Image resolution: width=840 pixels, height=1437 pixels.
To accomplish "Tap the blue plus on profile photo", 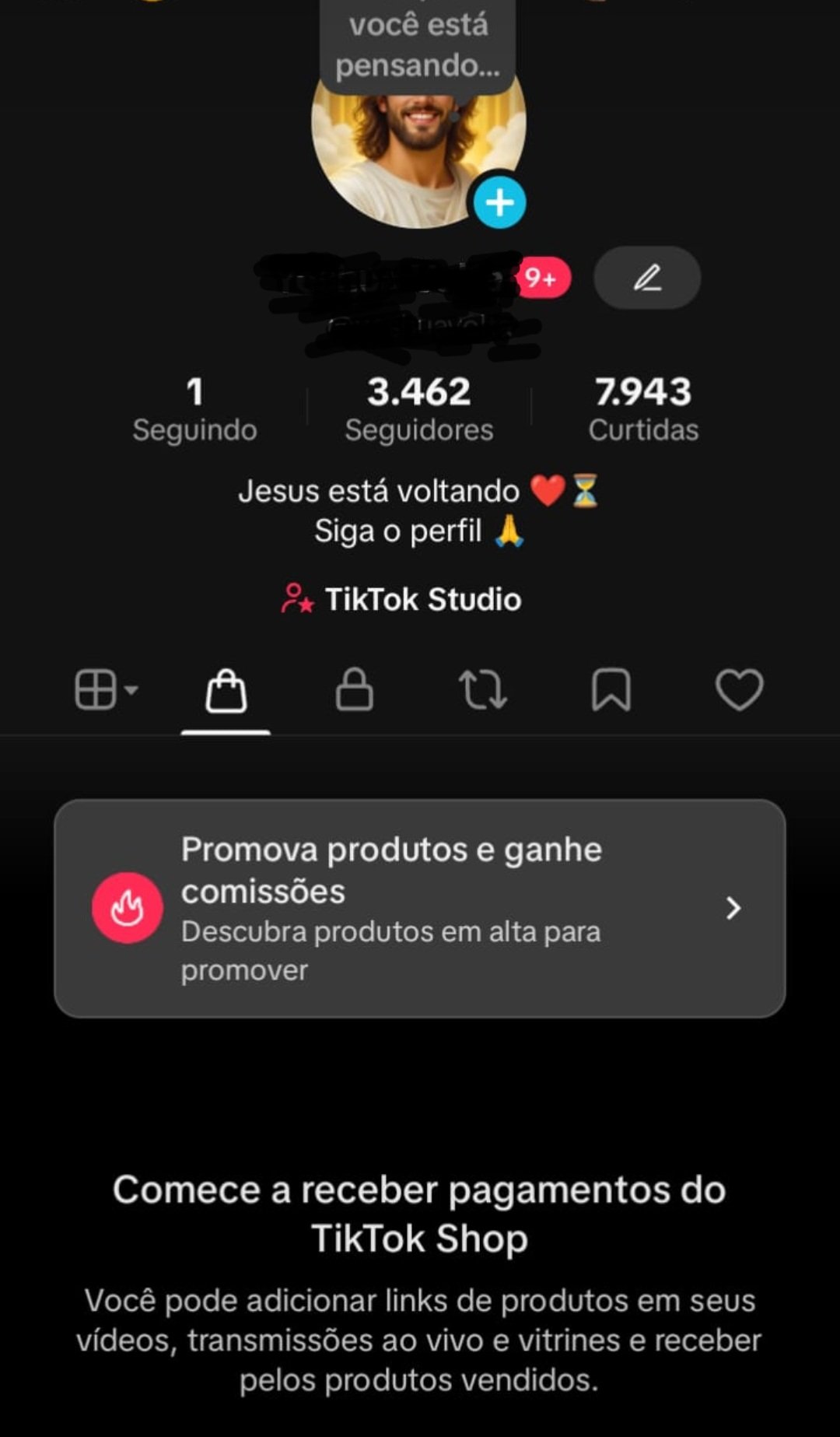I will 499,202.
